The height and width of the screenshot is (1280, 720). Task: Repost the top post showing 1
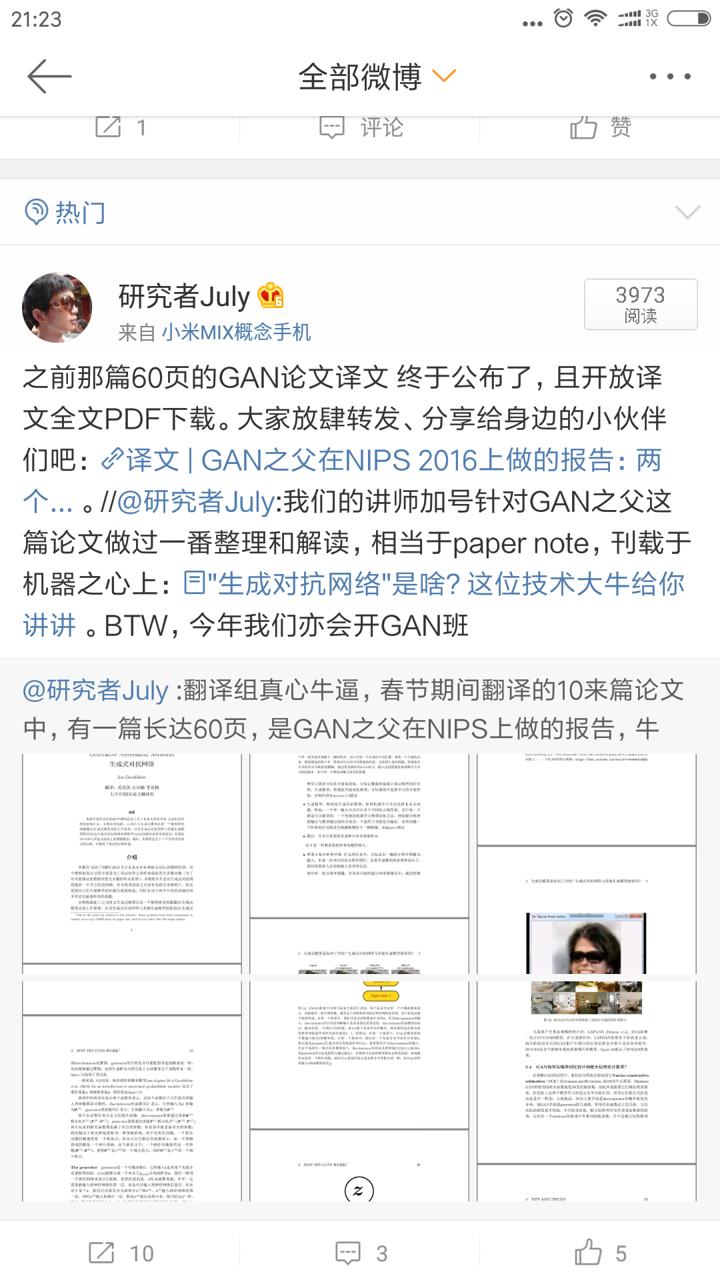(120, 127)
